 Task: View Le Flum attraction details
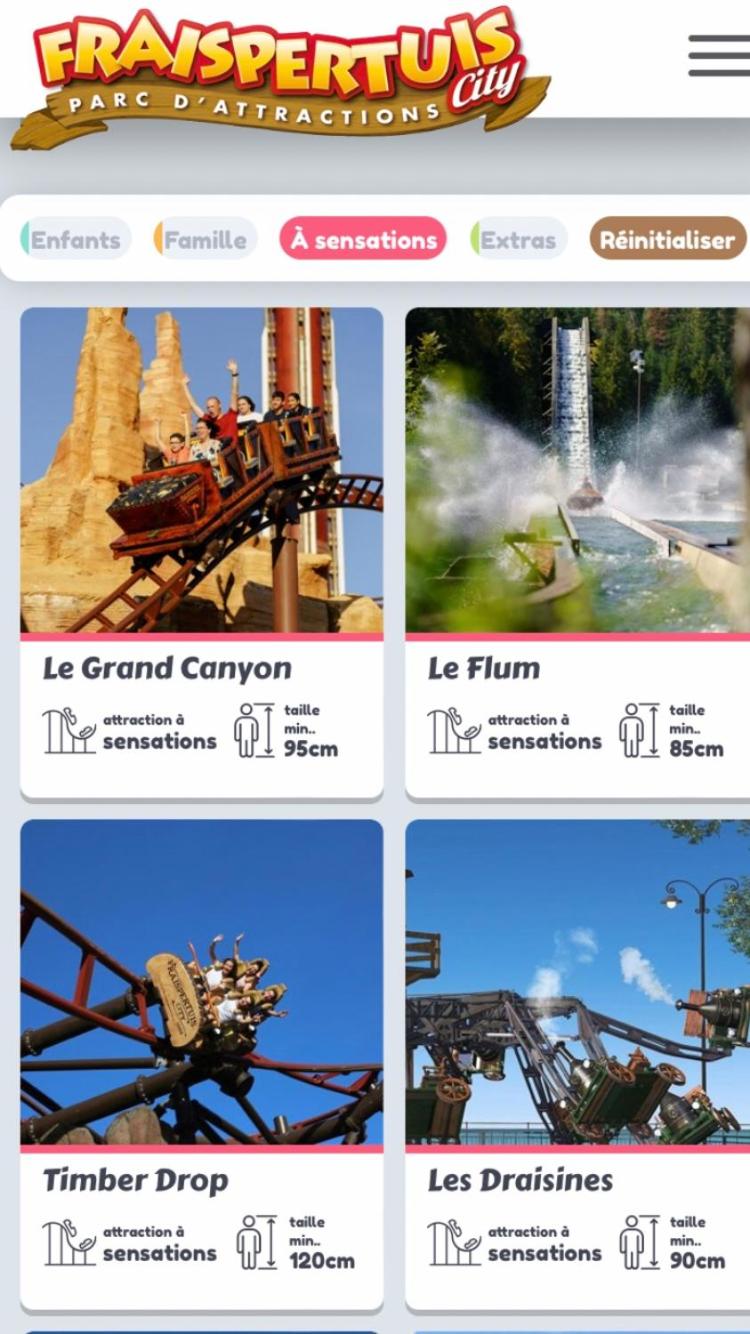[x=577, y=550]
